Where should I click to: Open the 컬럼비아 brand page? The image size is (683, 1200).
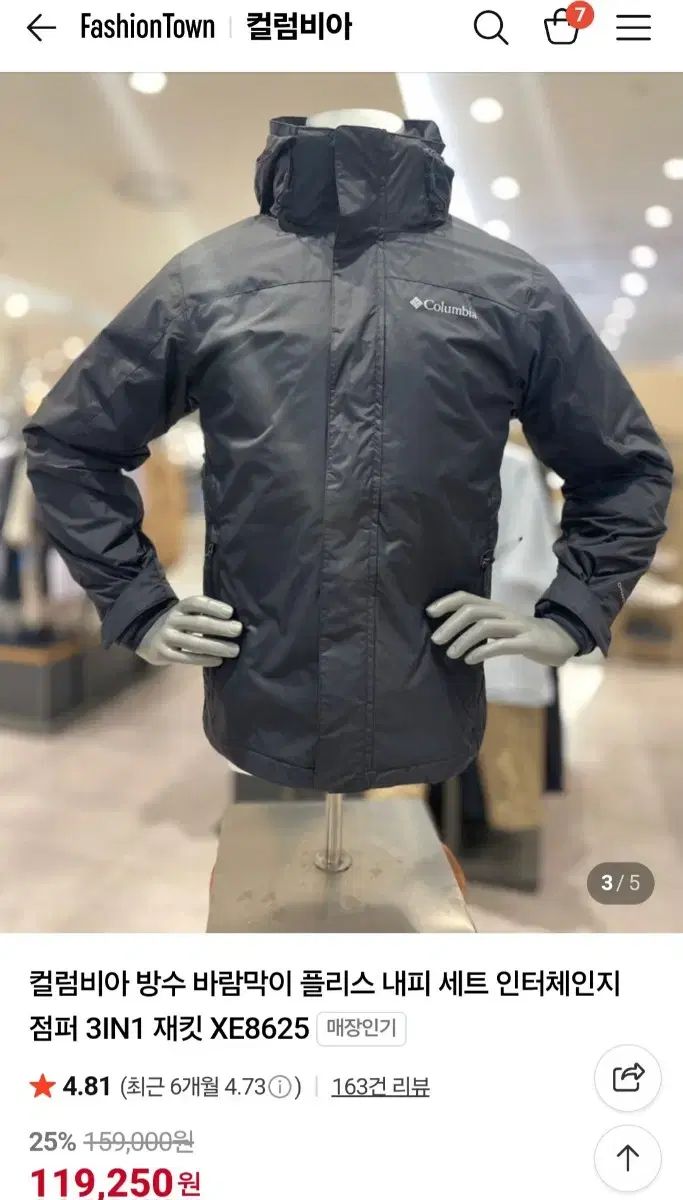pyautogui.click(x=299, y=28)
